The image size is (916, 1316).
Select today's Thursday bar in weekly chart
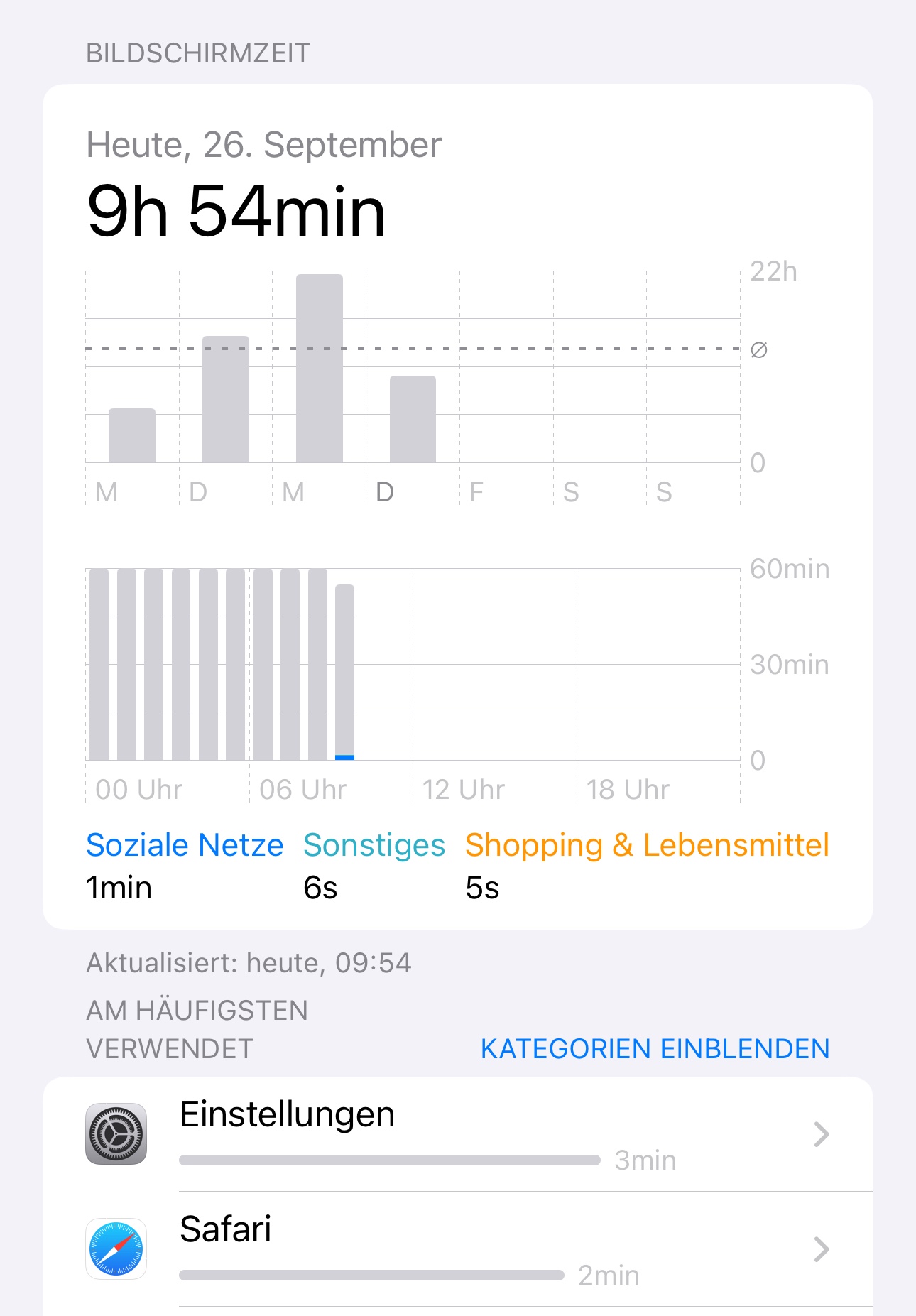[x=413, y=419]
